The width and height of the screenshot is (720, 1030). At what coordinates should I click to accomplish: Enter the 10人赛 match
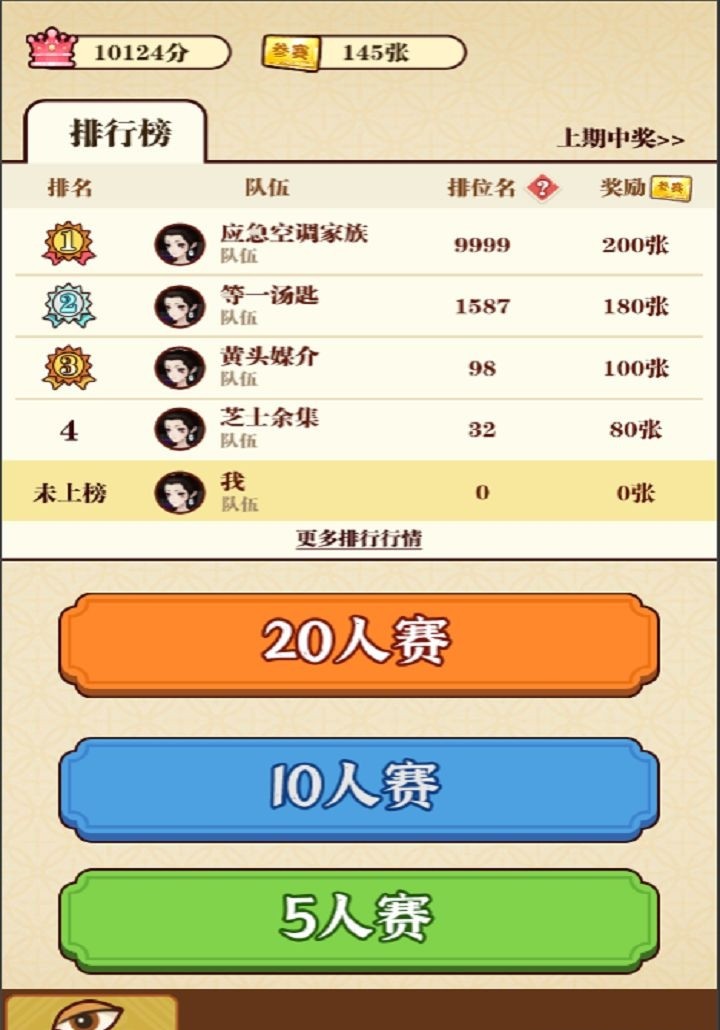tap(358, 788)
